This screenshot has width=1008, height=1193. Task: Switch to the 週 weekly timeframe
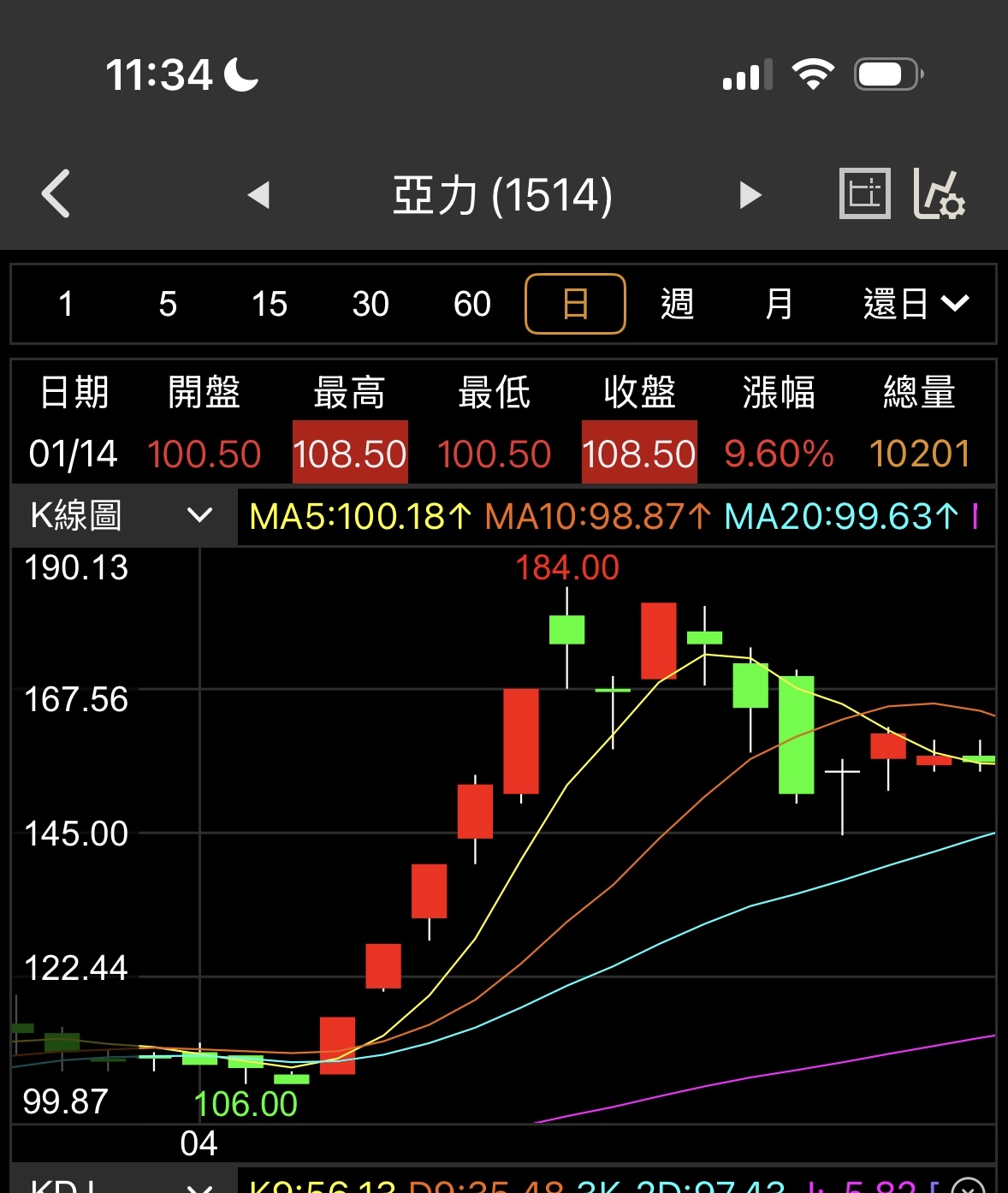click(x=678, y=304)
